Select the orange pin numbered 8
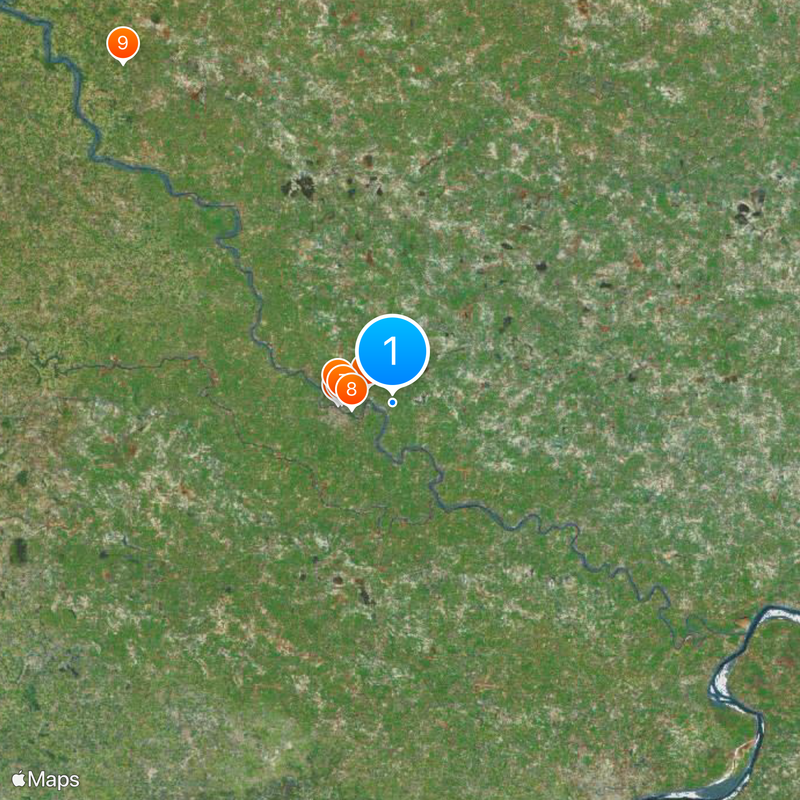Image resolution: width=800 pixels, height=800 pixels. point(351,390)
